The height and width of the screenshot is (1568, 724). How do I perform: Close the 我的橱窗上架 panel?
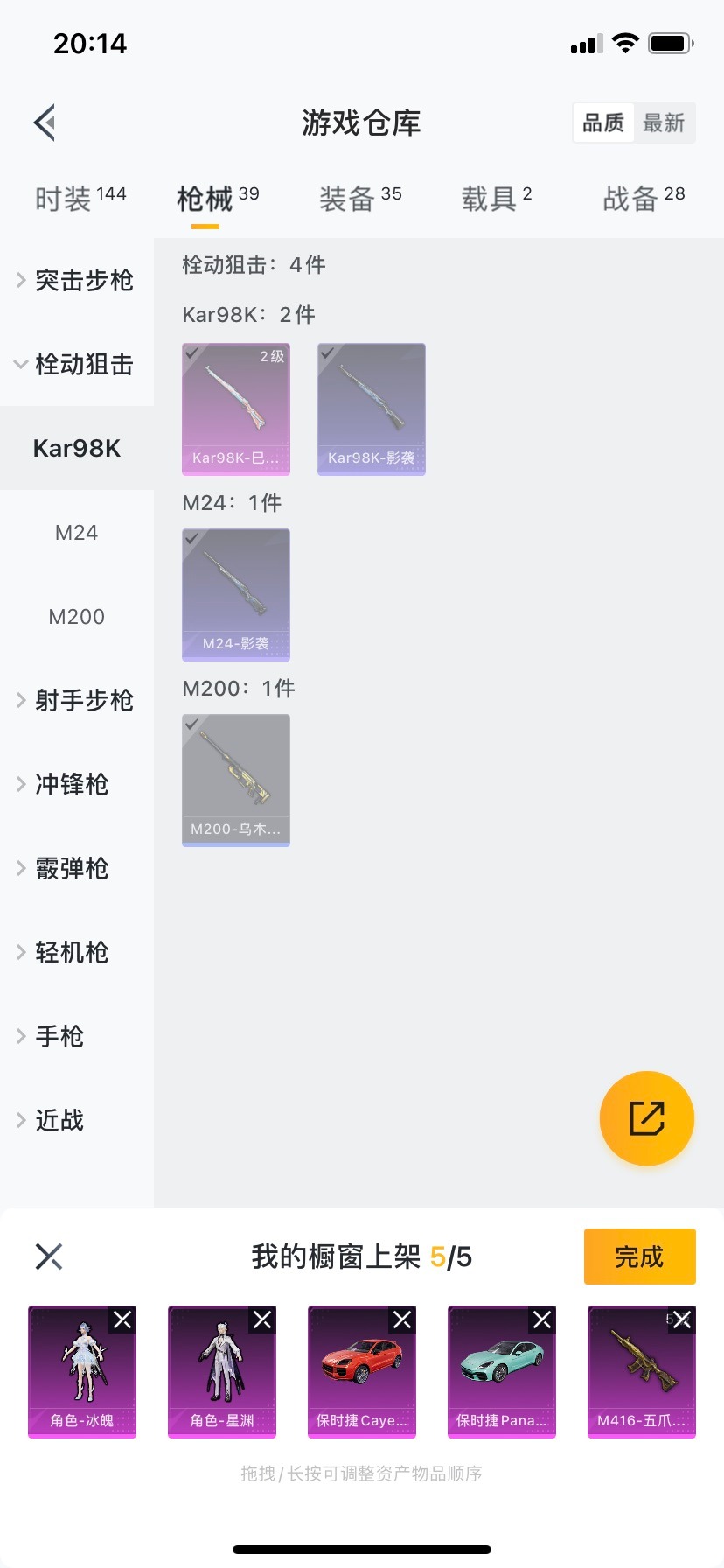tap(49, 1256)
